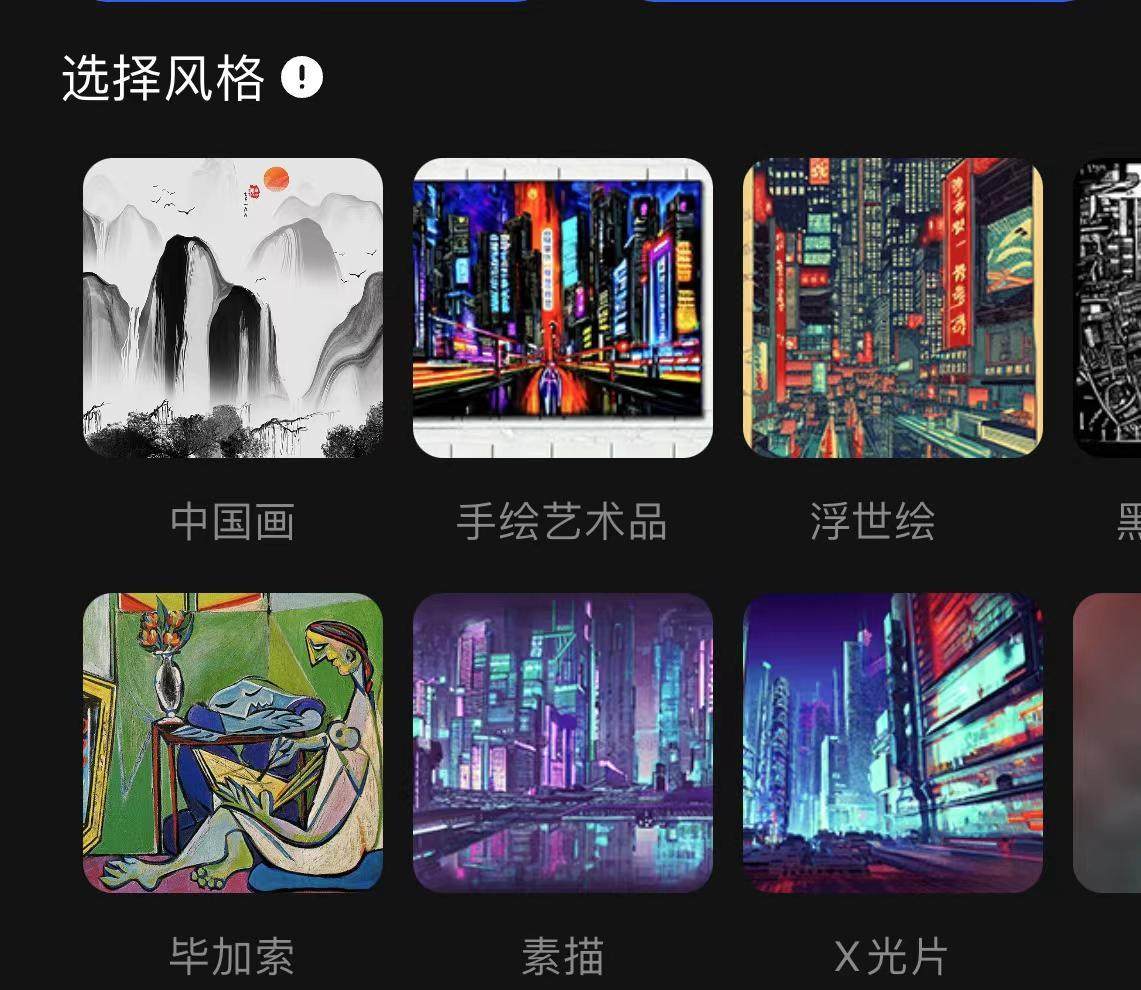Open the style selection info icon
The width and height of the screenshot is (1141, 990).
(302, 77)
